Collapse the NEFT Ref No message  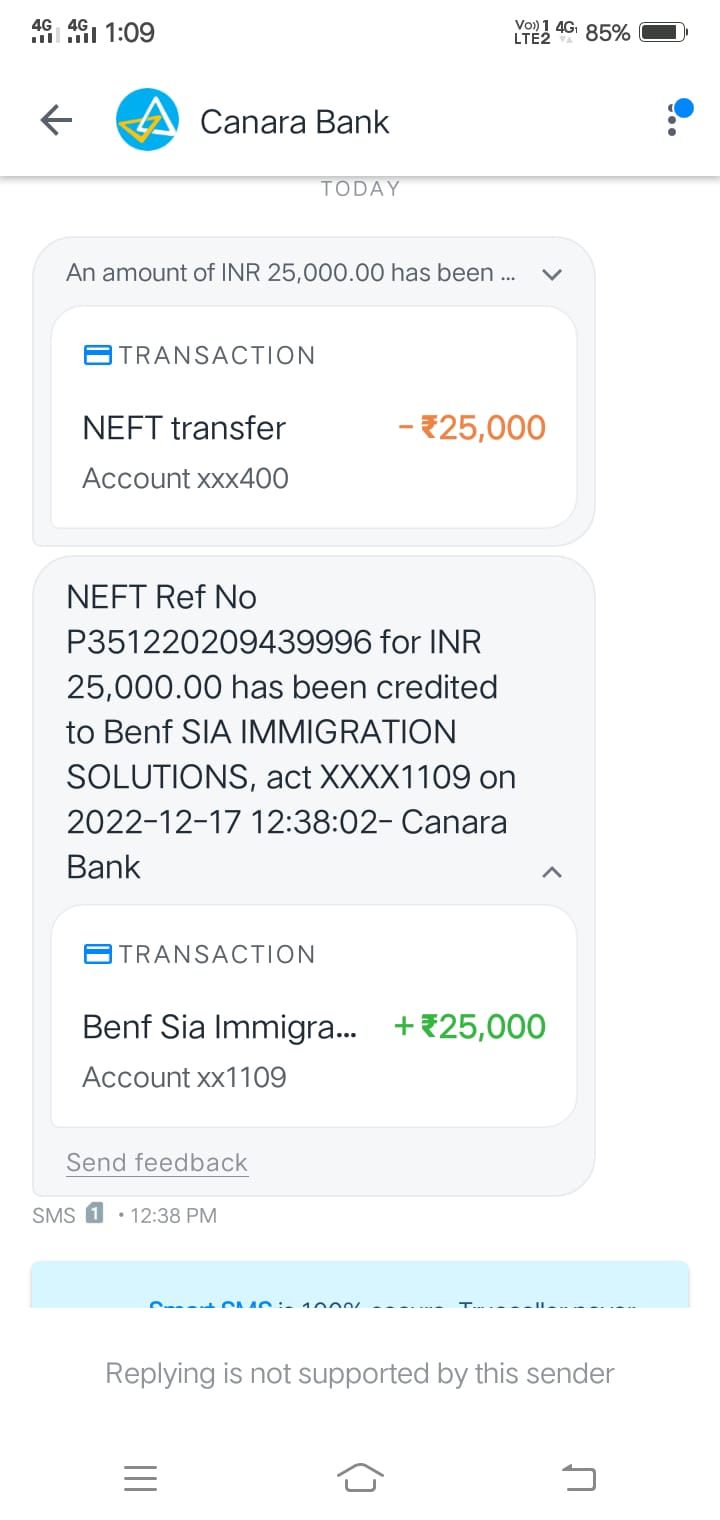click(551, 872)
